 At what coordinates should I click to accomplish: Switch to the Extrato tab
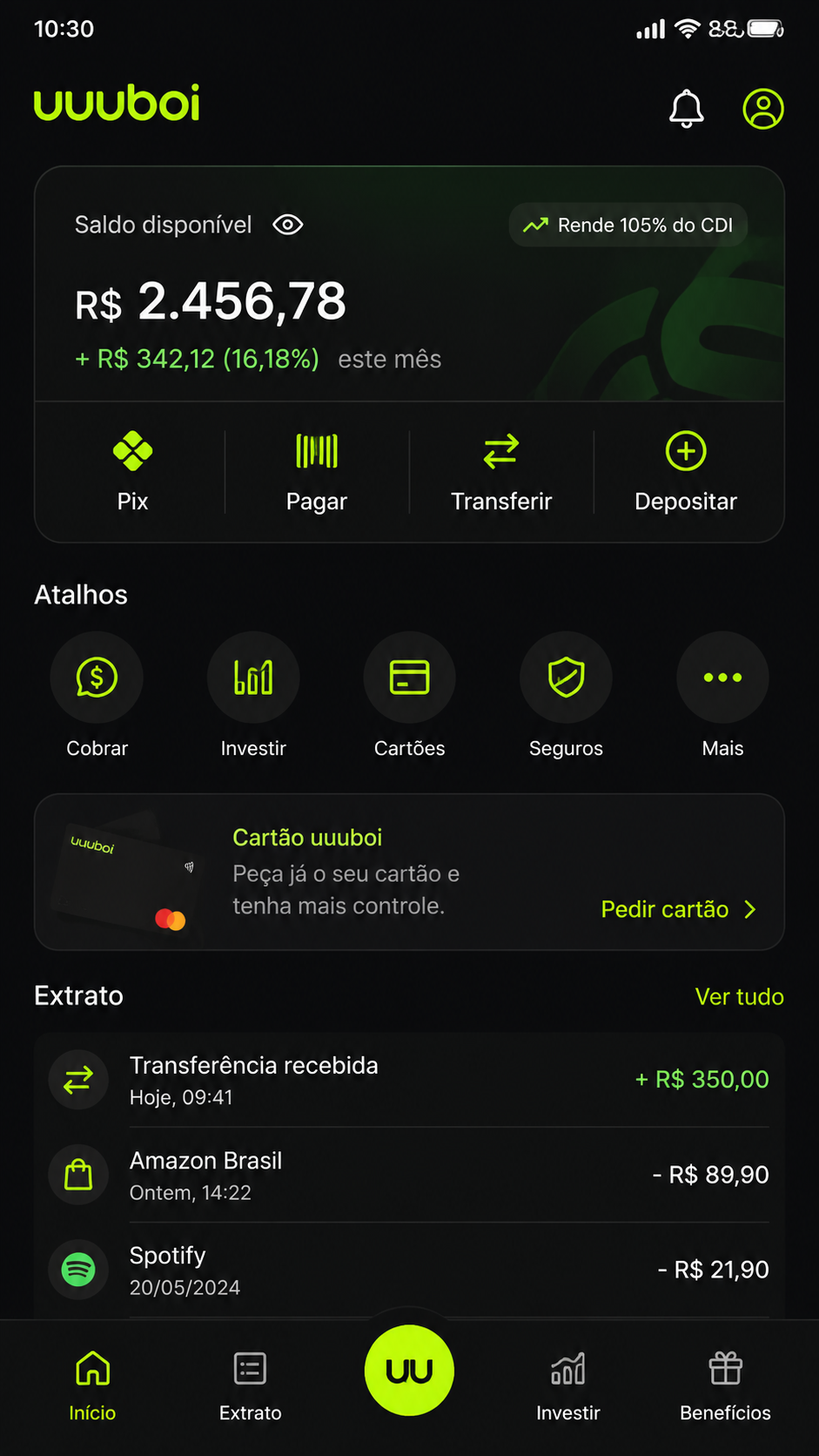pos(251,1386)
